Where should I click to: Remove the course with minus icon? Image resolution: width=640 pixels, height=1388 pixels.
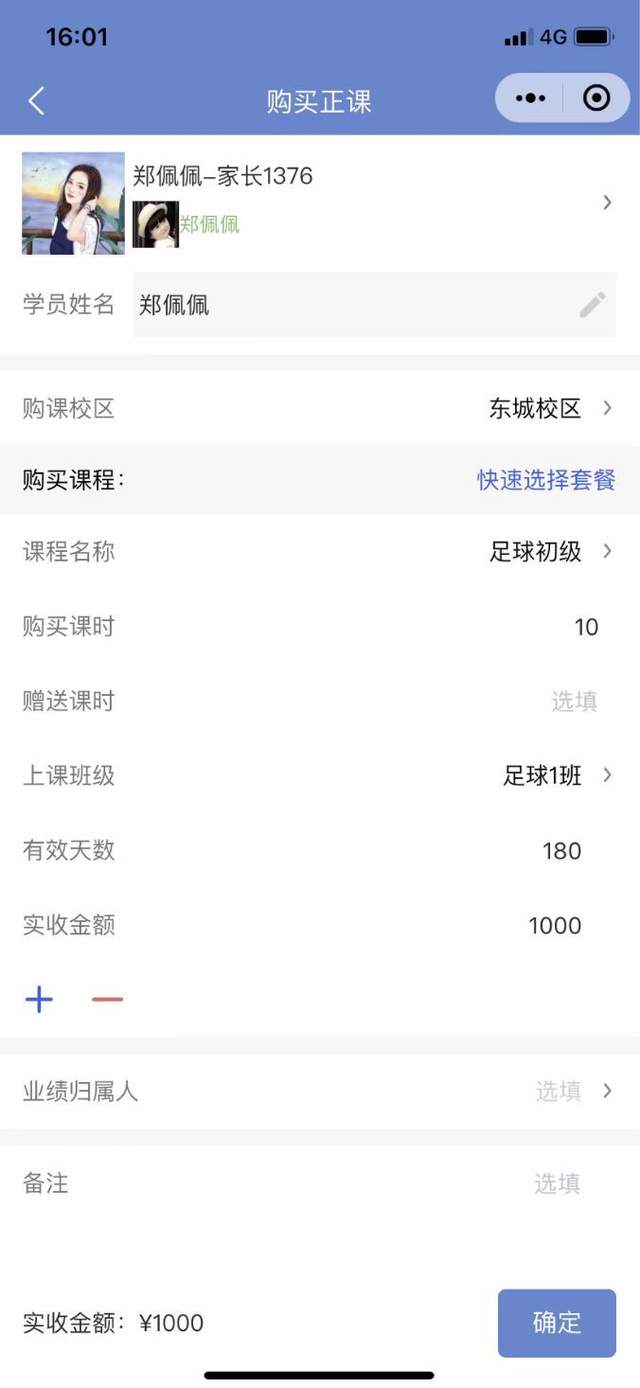pyautogui.click(x=107, y=999)
